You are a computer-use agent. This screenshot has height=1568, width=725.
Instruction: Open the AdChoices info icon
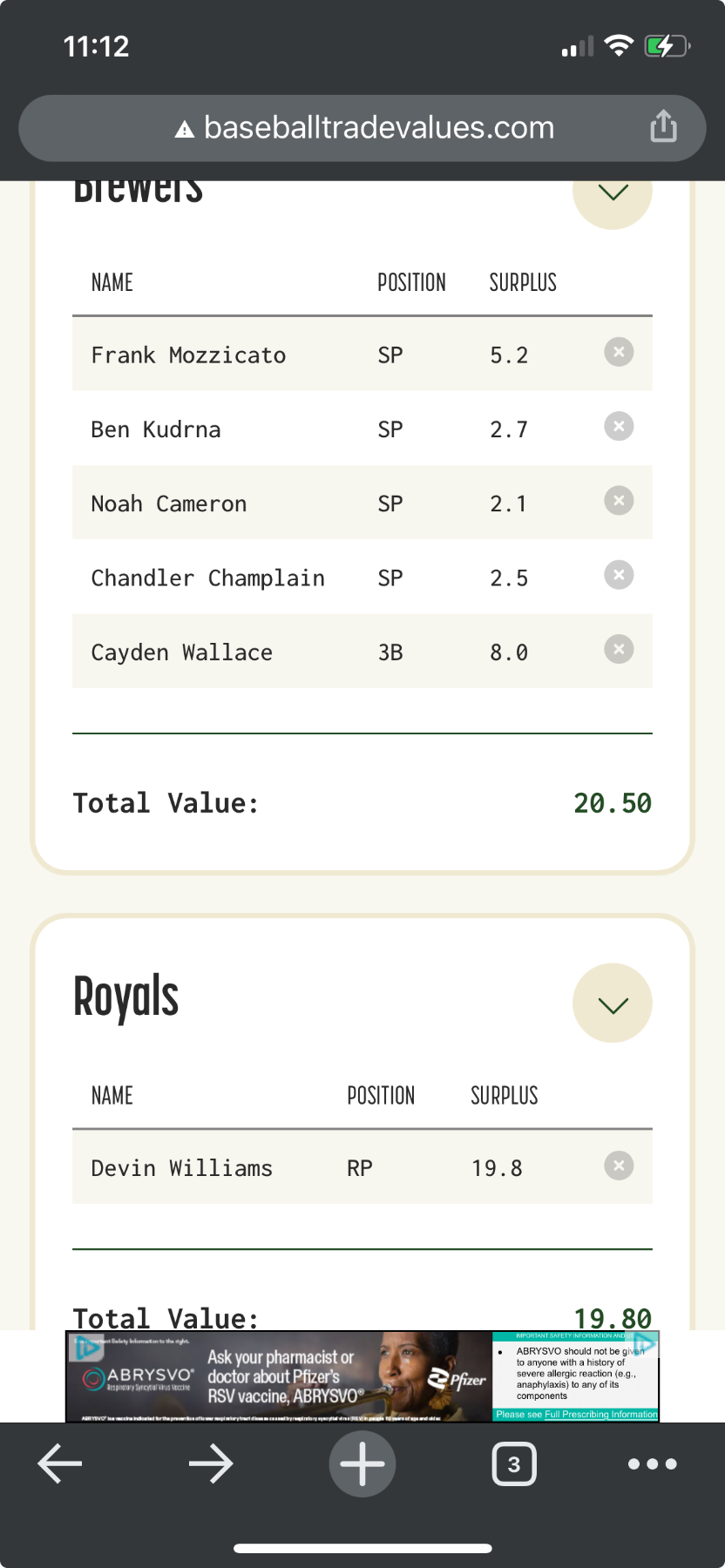tap(645, 1344)
